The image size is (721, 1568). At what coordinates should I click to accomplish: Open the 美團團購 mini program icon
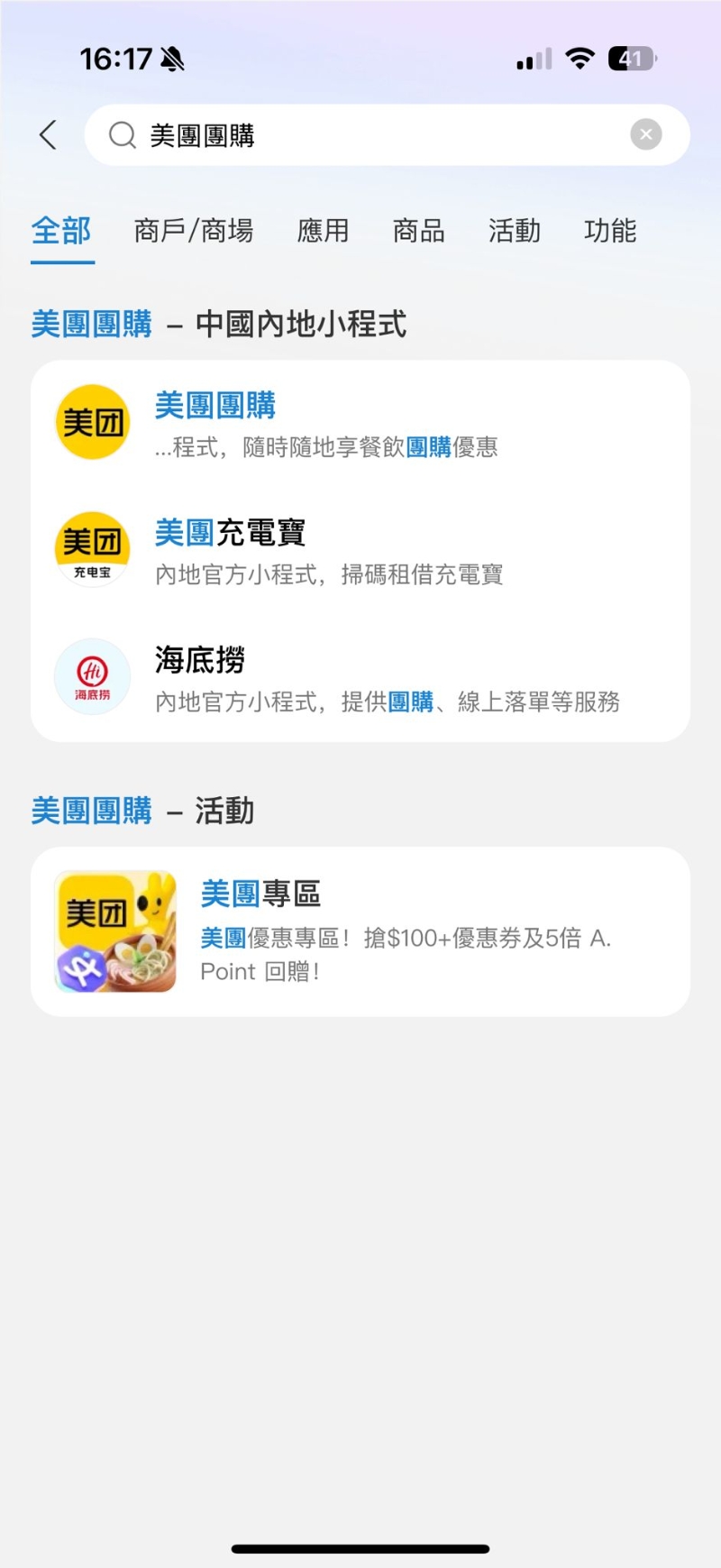91,420
